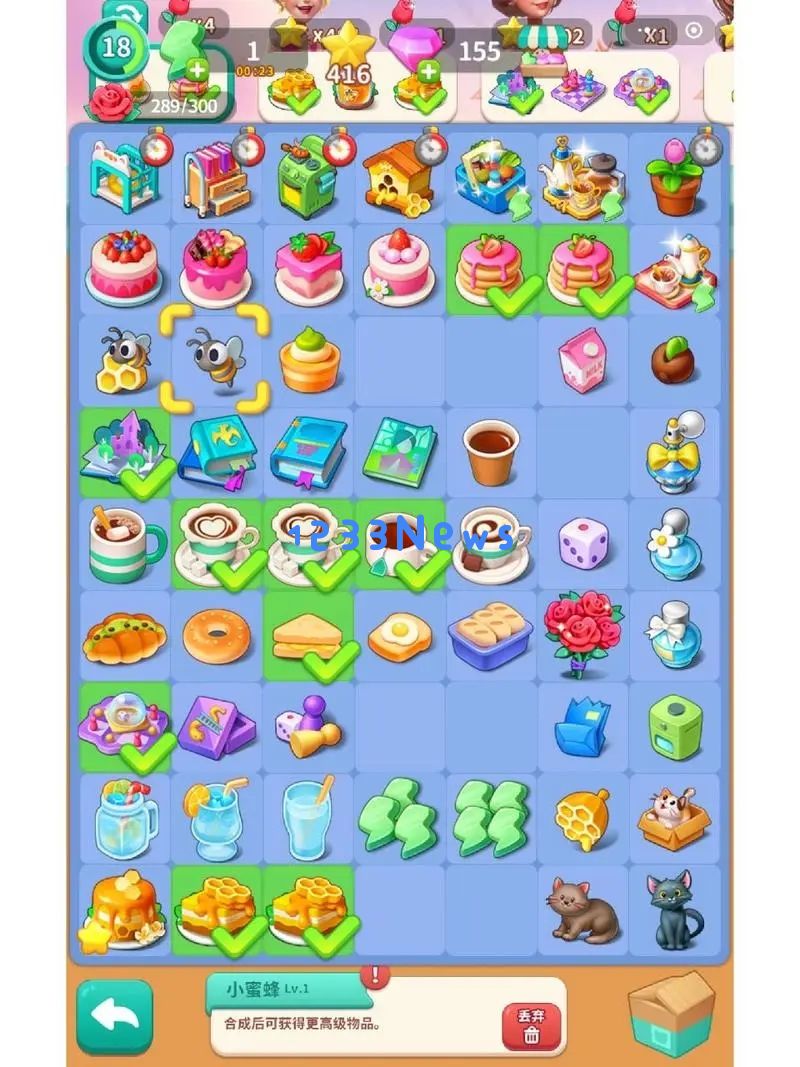
Task: Select the white dice item
Action: (x=581, y=544)
